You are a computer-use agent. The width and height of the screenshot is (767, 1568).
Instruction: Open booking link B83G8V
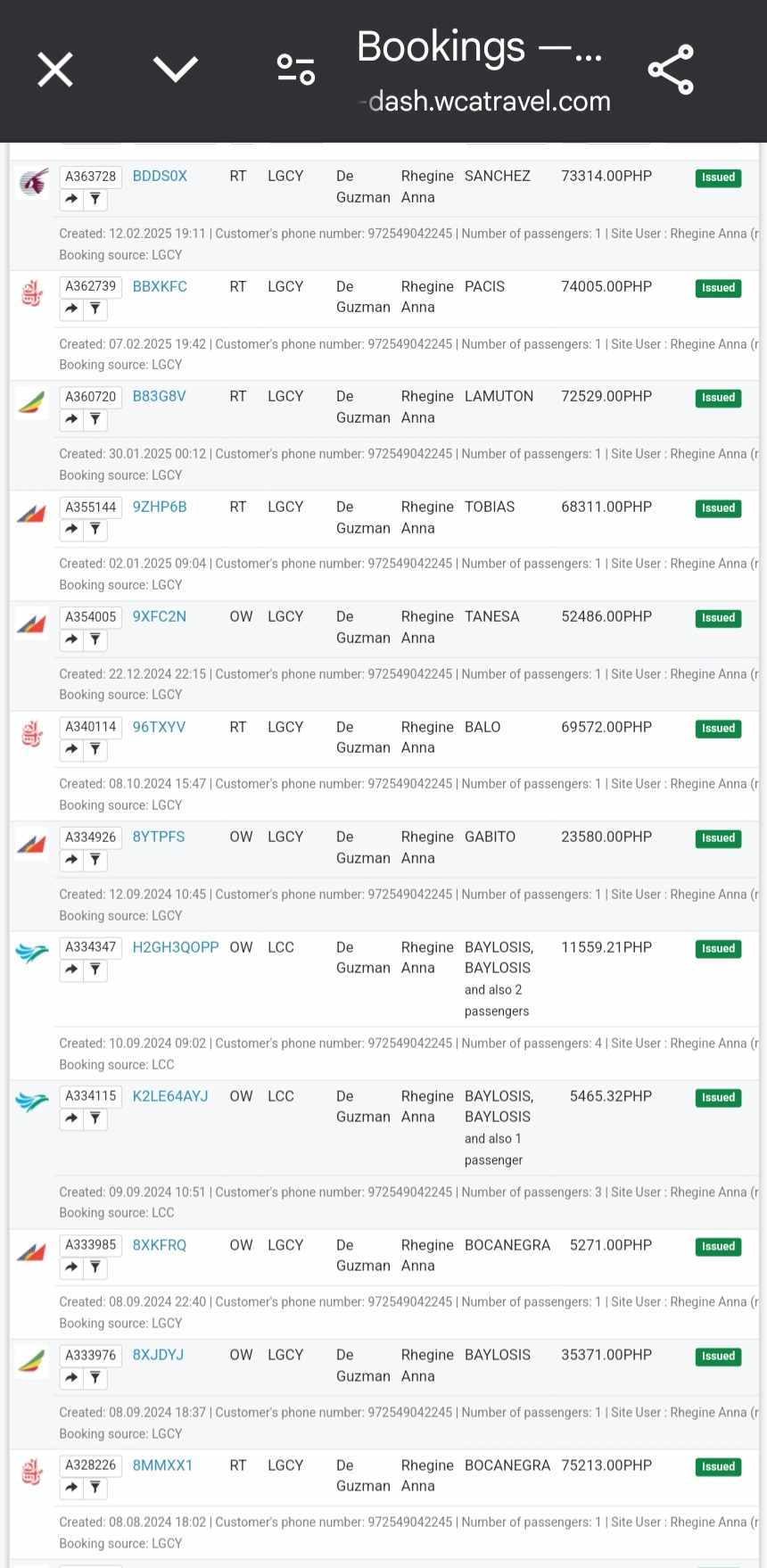[160, 396]
